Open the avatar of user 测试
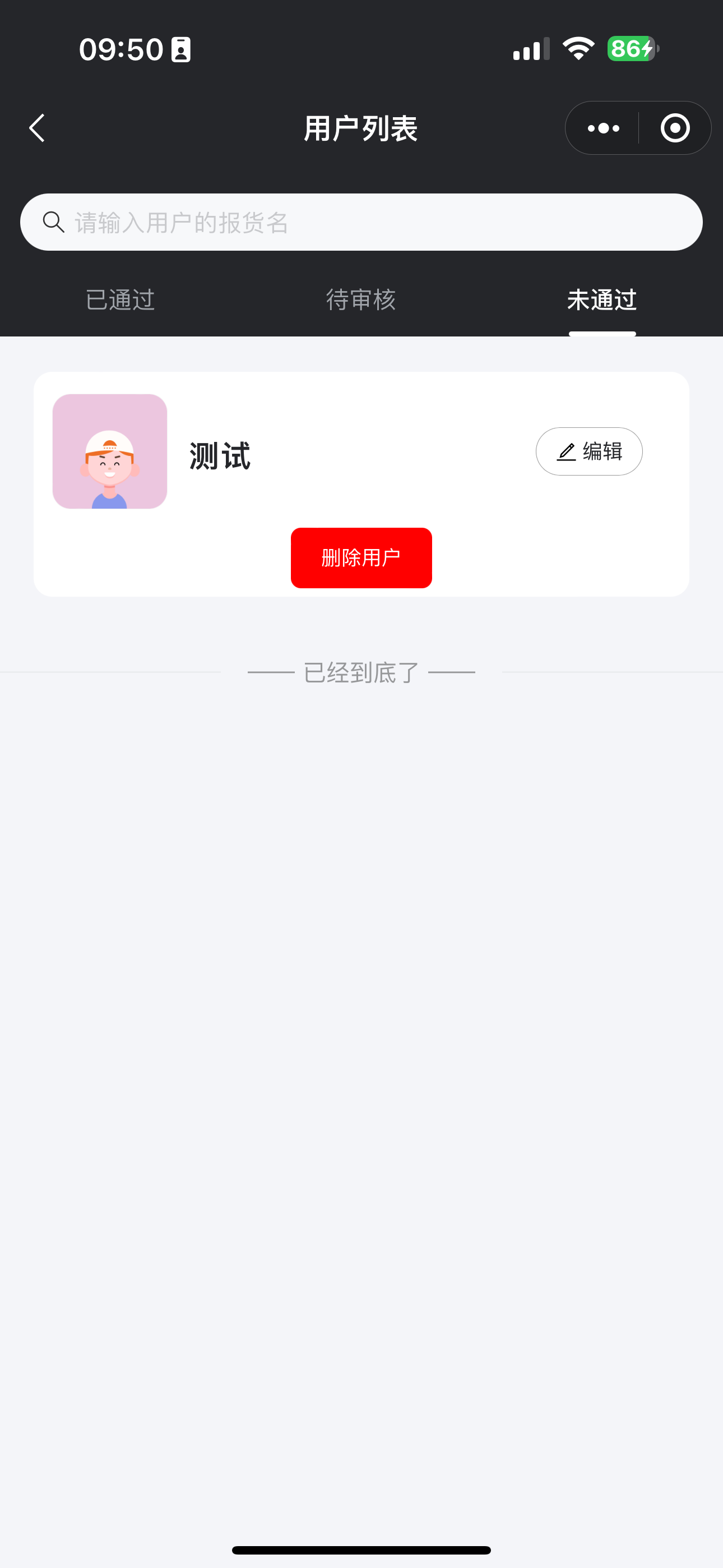Image resolution: width=723 pixels, height=1568 pixels. [109, 451]
